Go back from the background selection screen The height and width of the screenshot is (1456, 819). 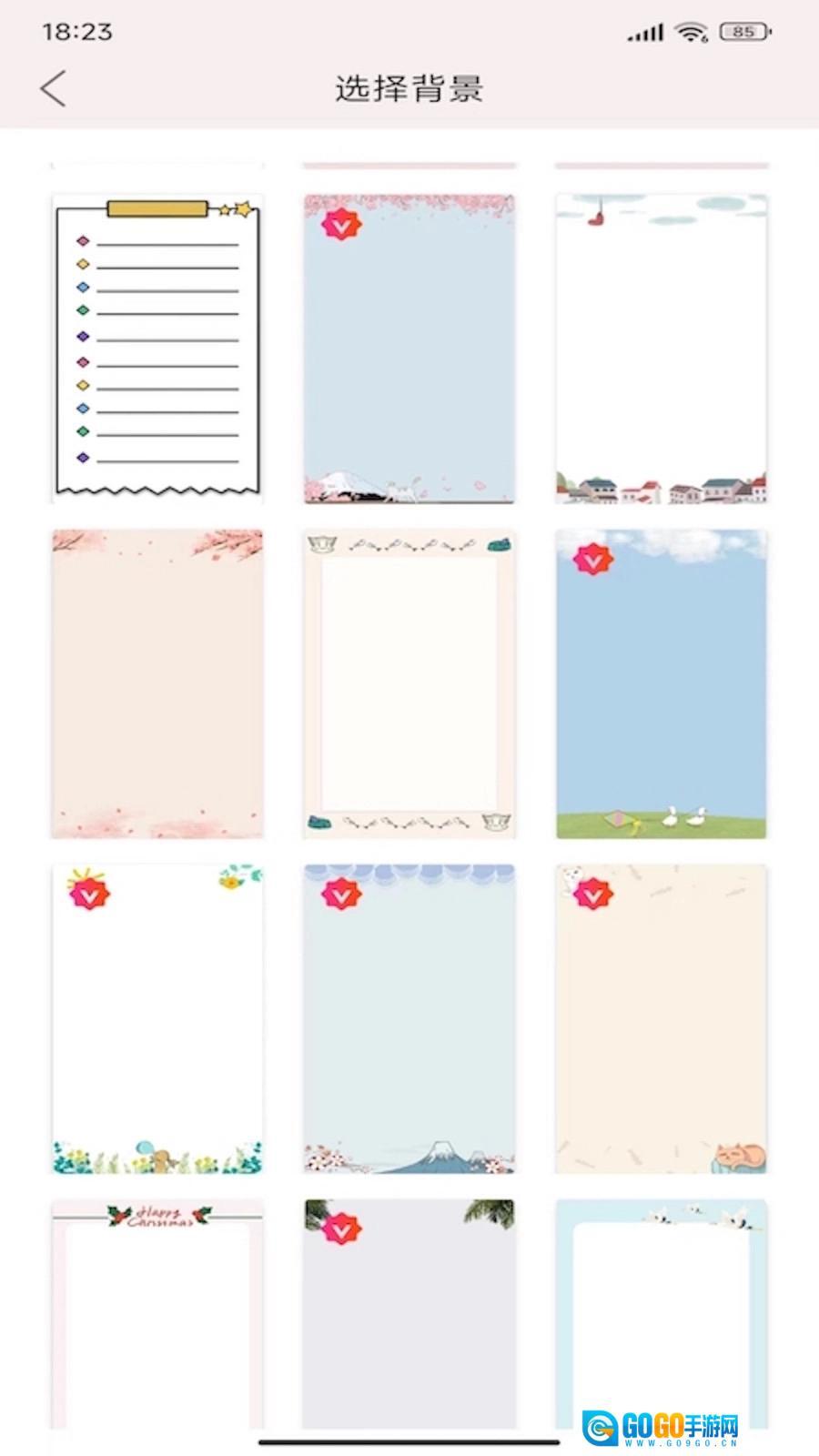click(54, 89)
